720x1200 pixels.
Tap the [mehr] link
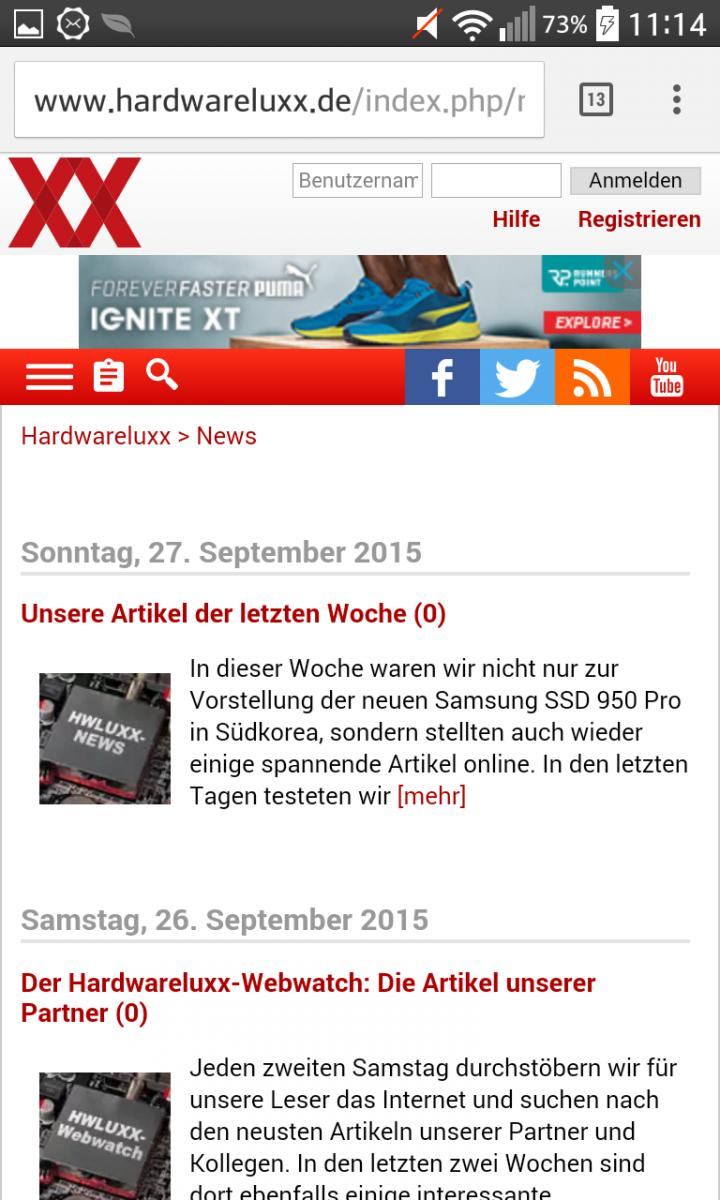click(431, 796)
